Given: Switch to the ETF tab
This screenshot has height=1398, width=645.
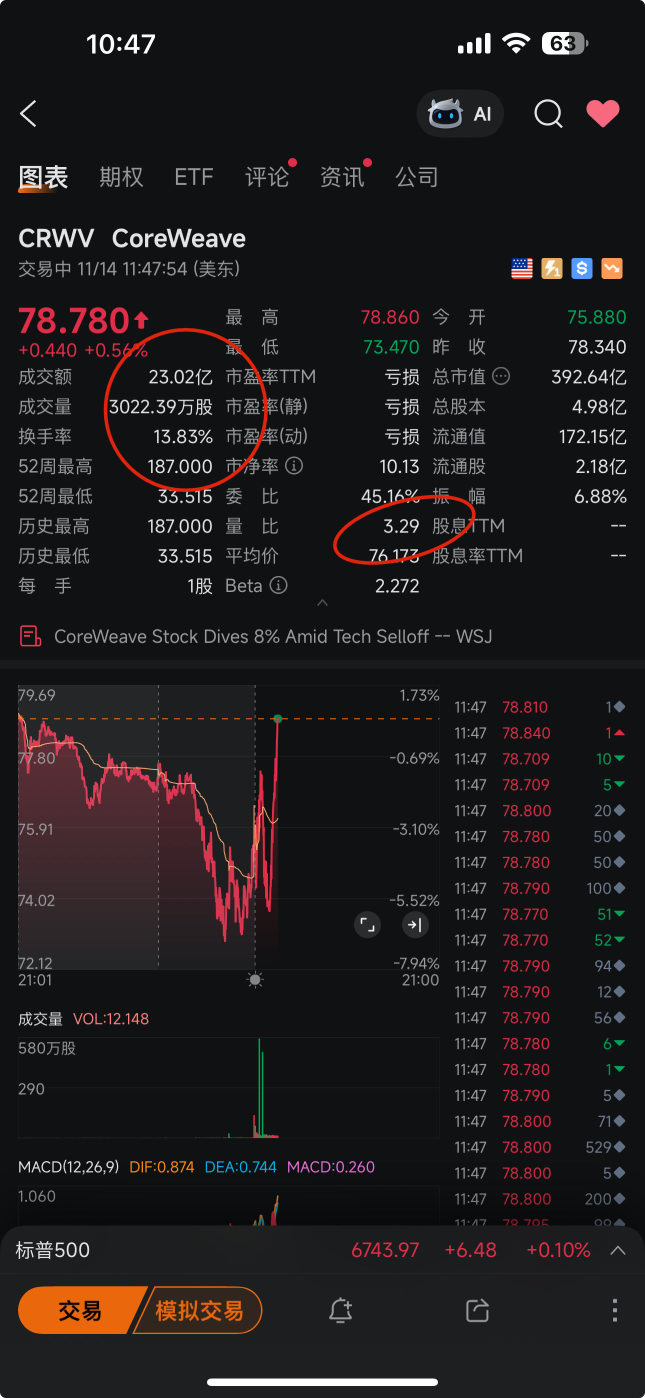Looking at the screenshot, I should click(194, 177).
